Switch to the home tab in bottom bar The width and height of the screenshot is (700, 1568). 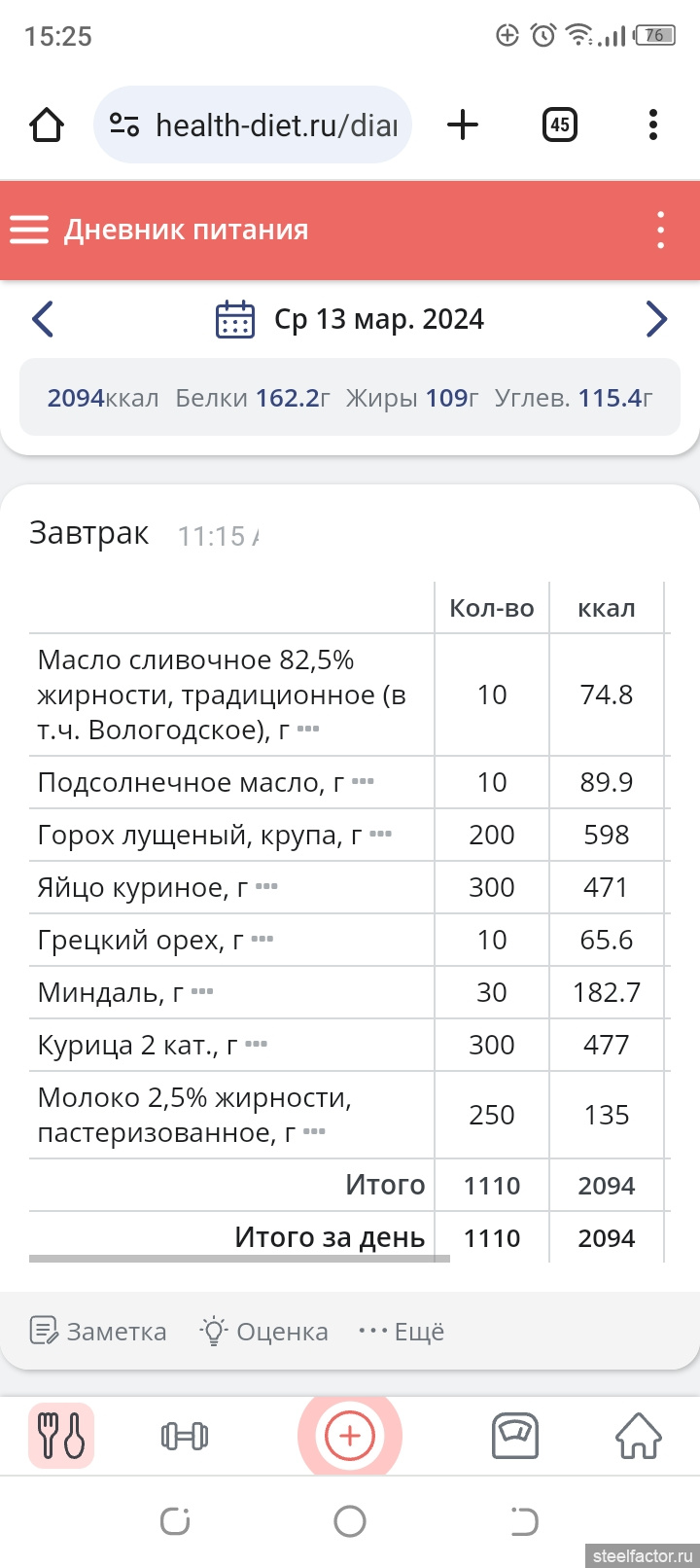[639, 1436]
